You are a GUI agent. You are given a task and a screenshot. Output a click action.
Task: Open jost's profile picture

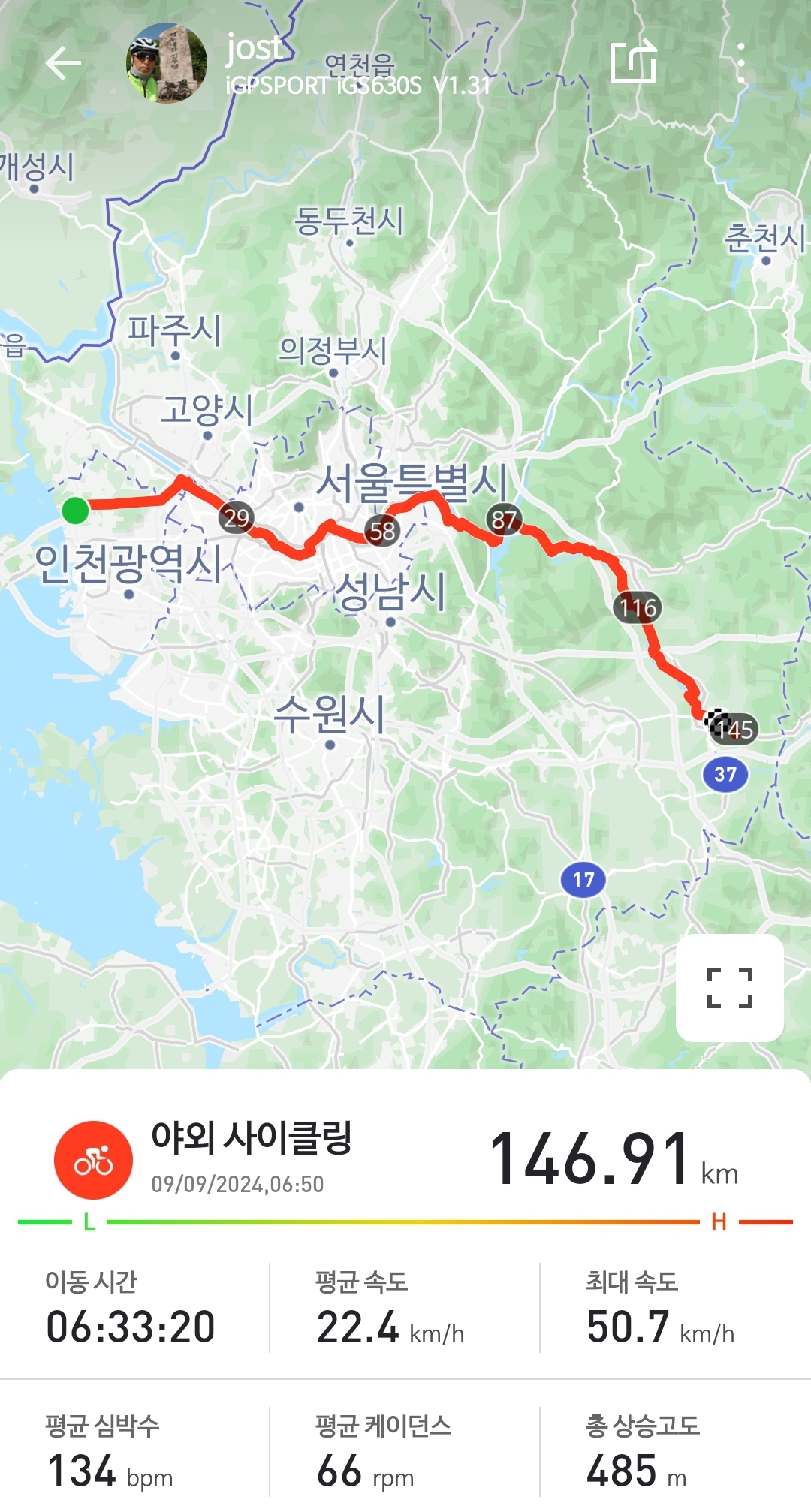point(166,63)
